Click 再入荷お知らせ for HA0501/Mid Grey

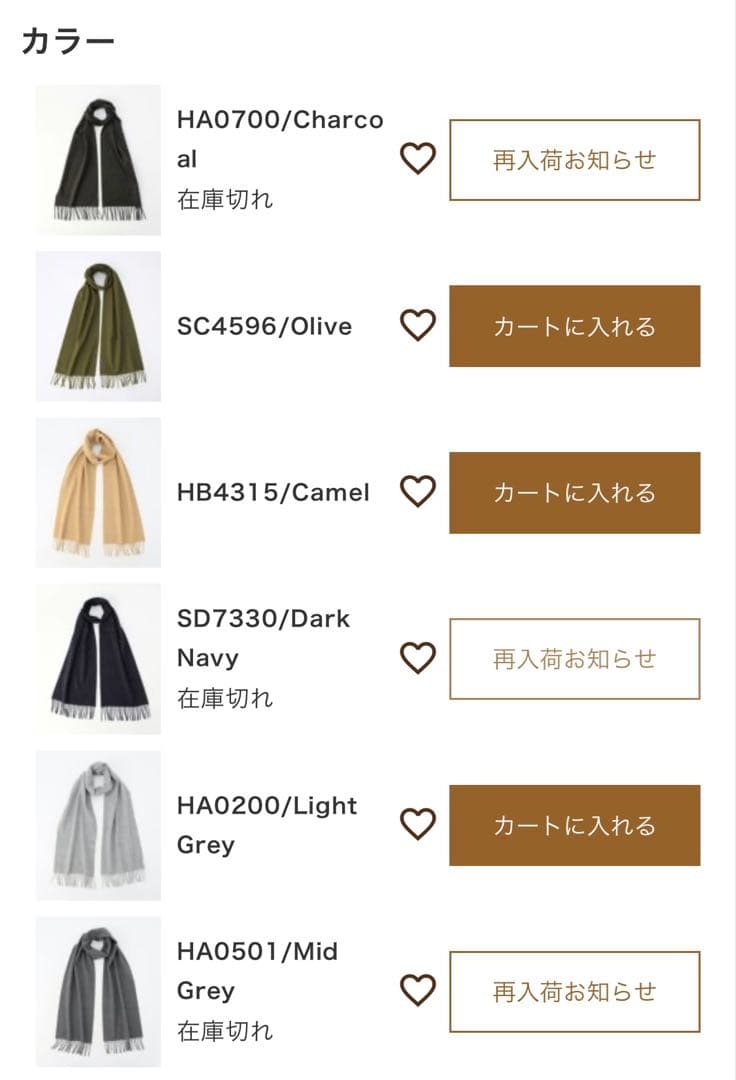coord(575,991)
